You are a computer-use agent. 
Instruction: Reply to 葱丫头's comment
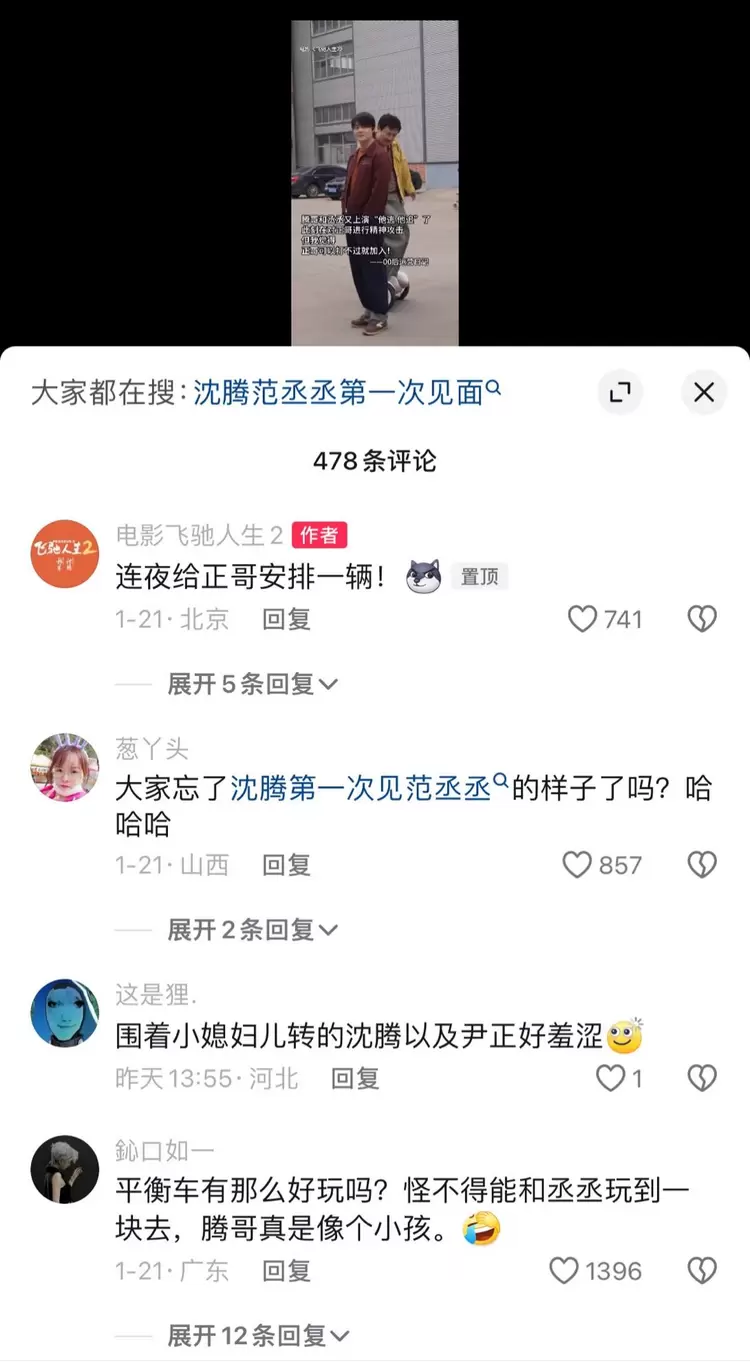286,865
